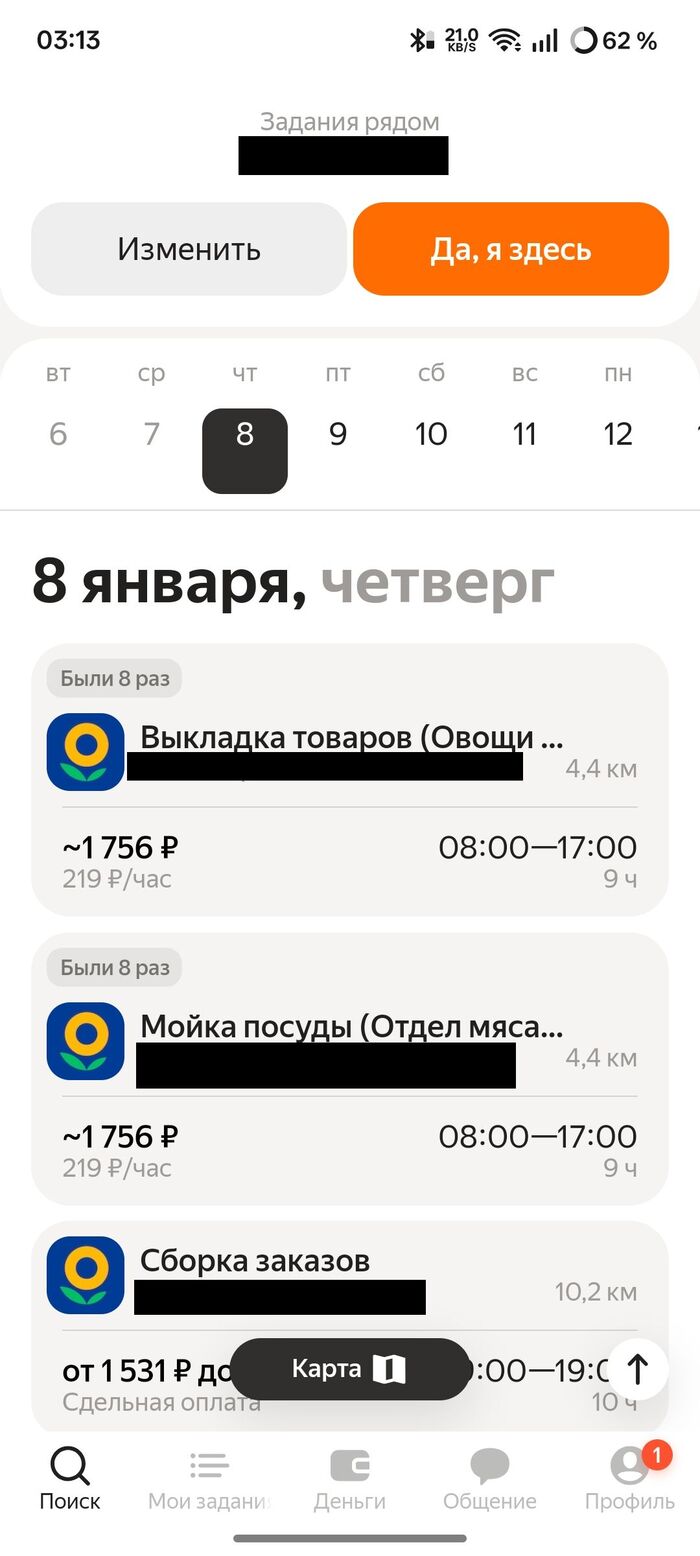This screenshot has height=1556, width=700.
Task: Switch to the Мои задания tab
Action: [209, 1480]
